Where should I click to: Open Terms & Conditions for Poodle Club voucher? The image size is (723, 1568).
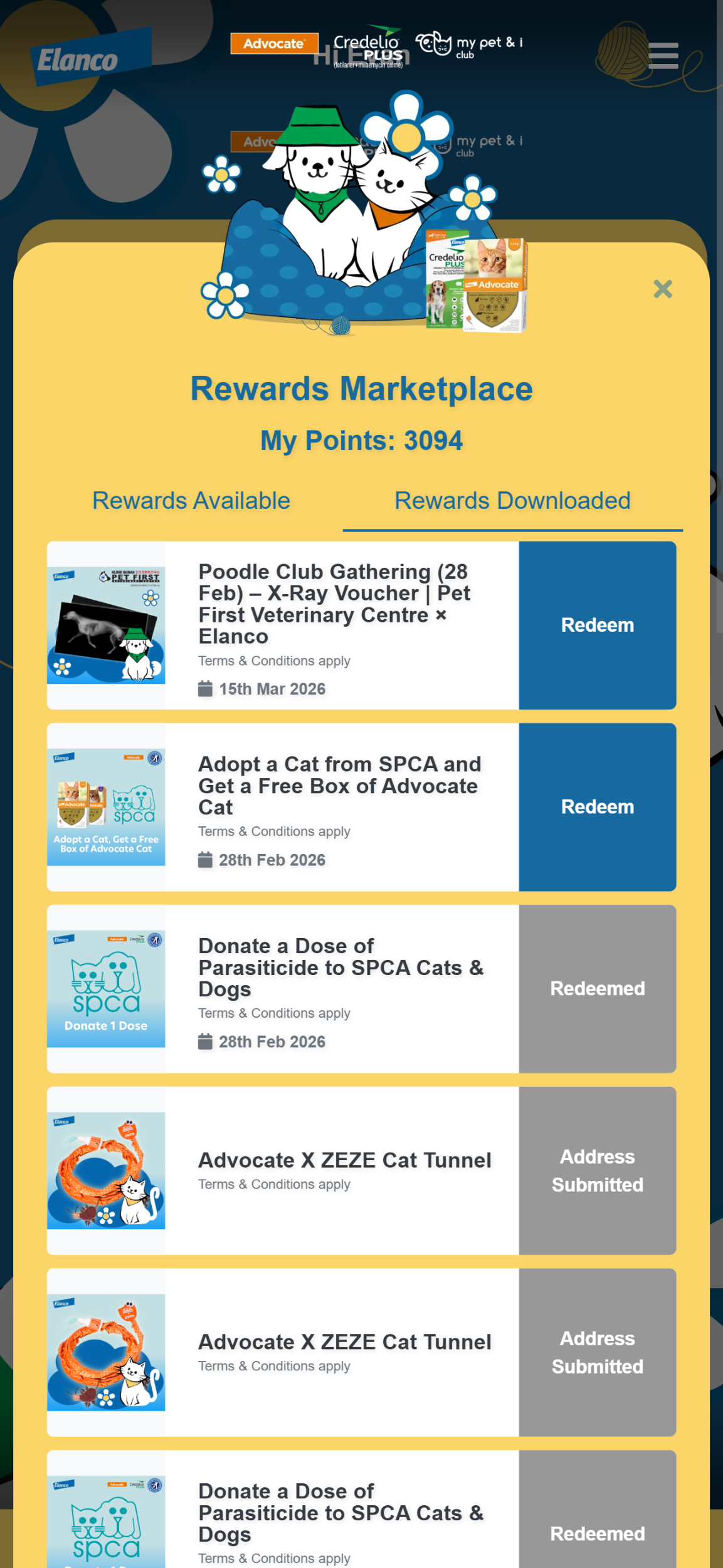pos(274,661)
